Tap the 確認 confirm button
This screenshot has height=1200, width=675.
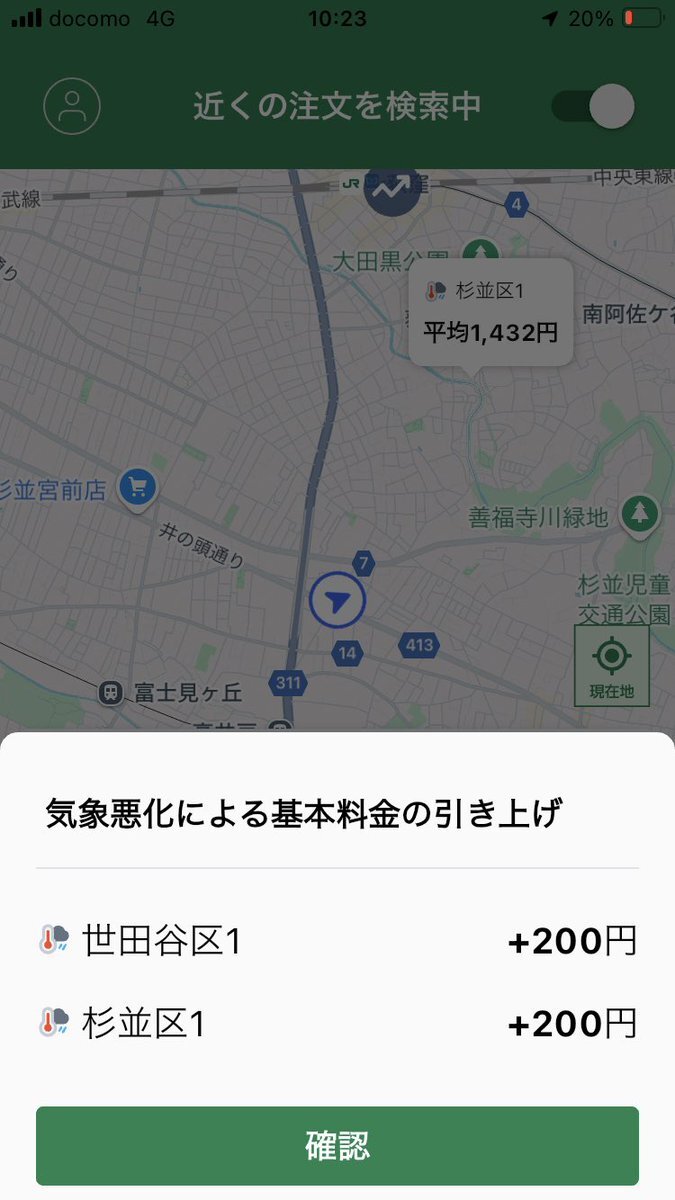pyautogui.click(x=337, y=1145)
